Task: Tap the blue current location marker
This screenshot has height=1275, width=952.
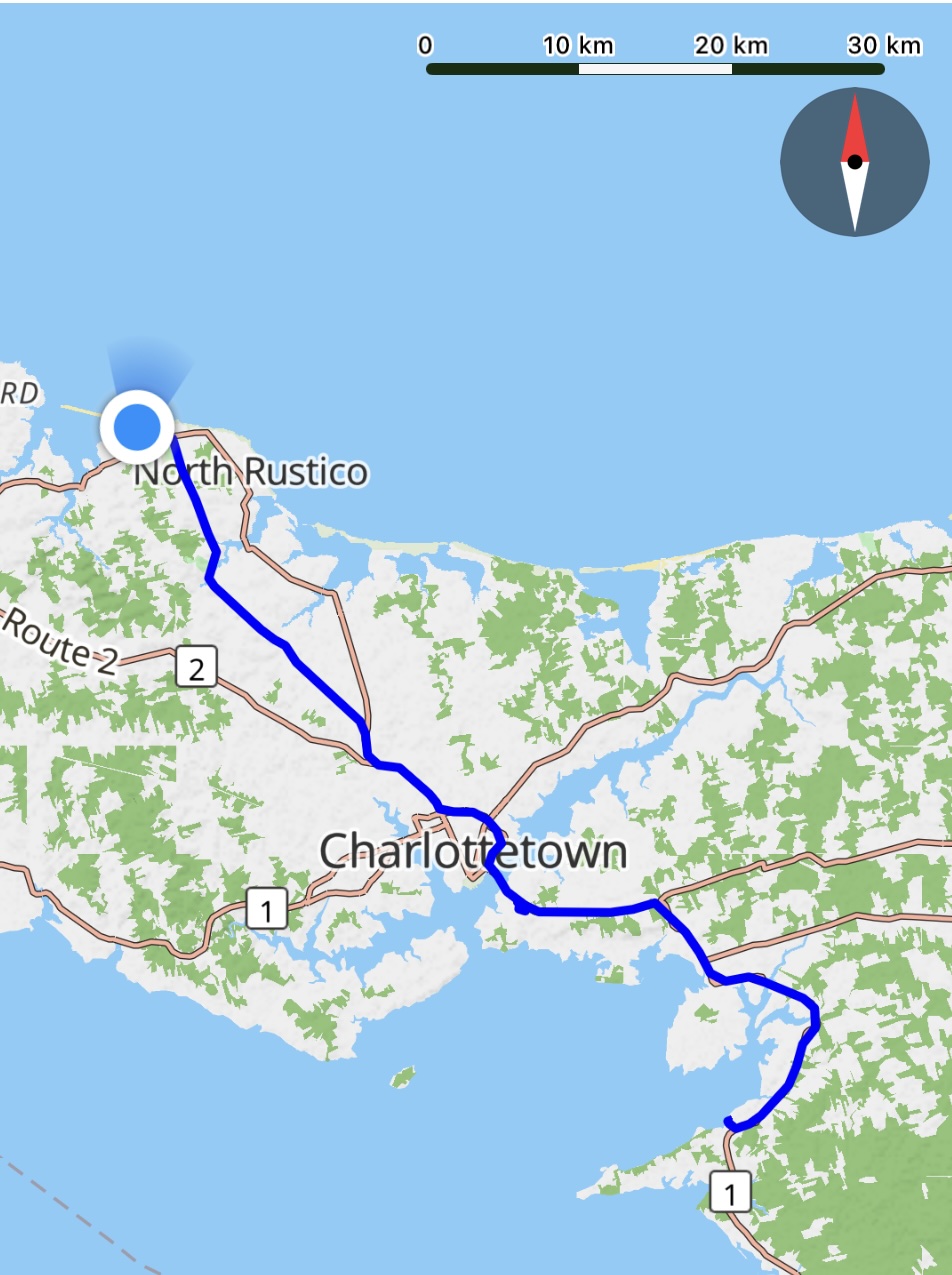Action: (137, 427)
